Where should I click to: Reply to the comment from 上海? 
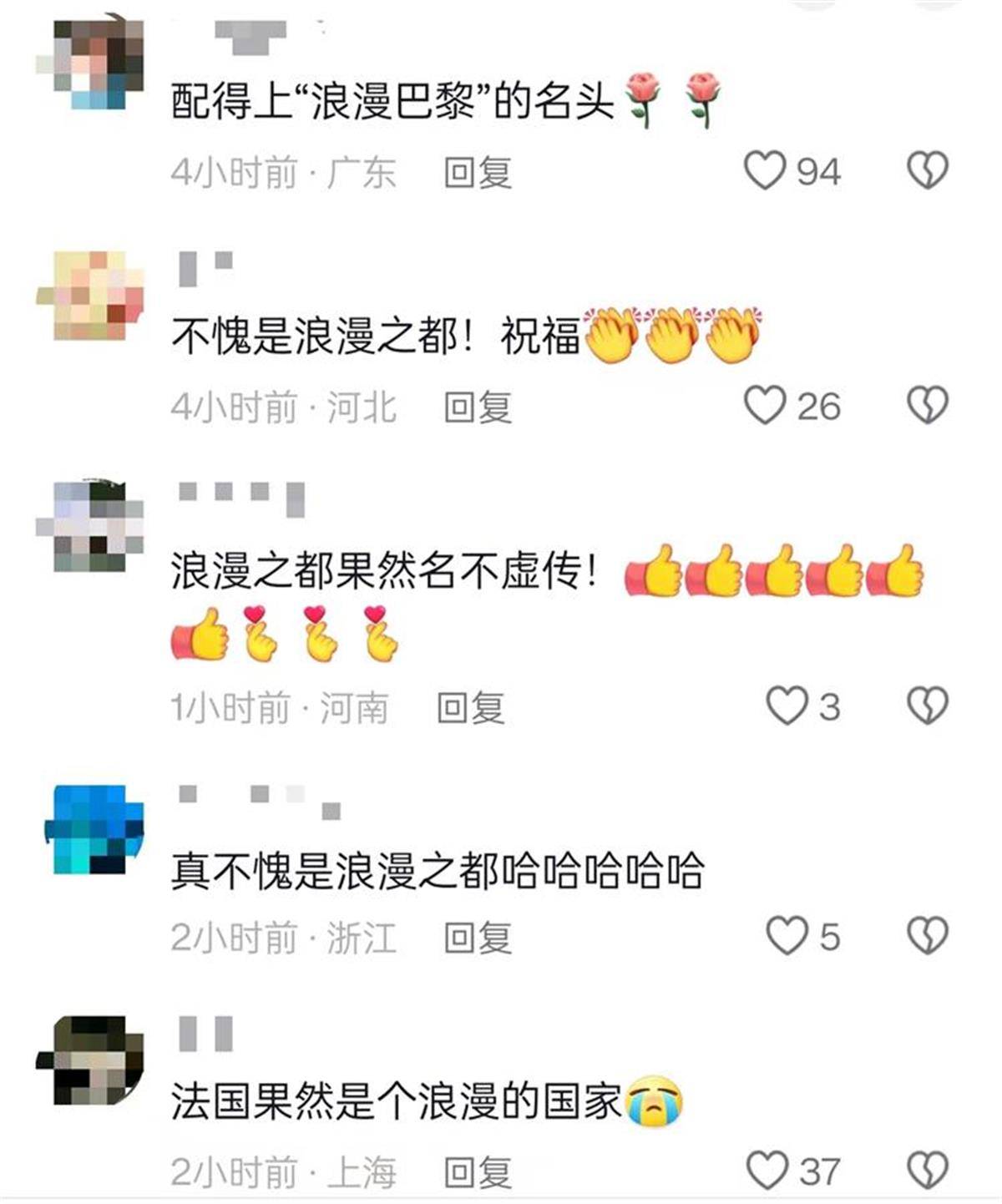click(477, 1171)
